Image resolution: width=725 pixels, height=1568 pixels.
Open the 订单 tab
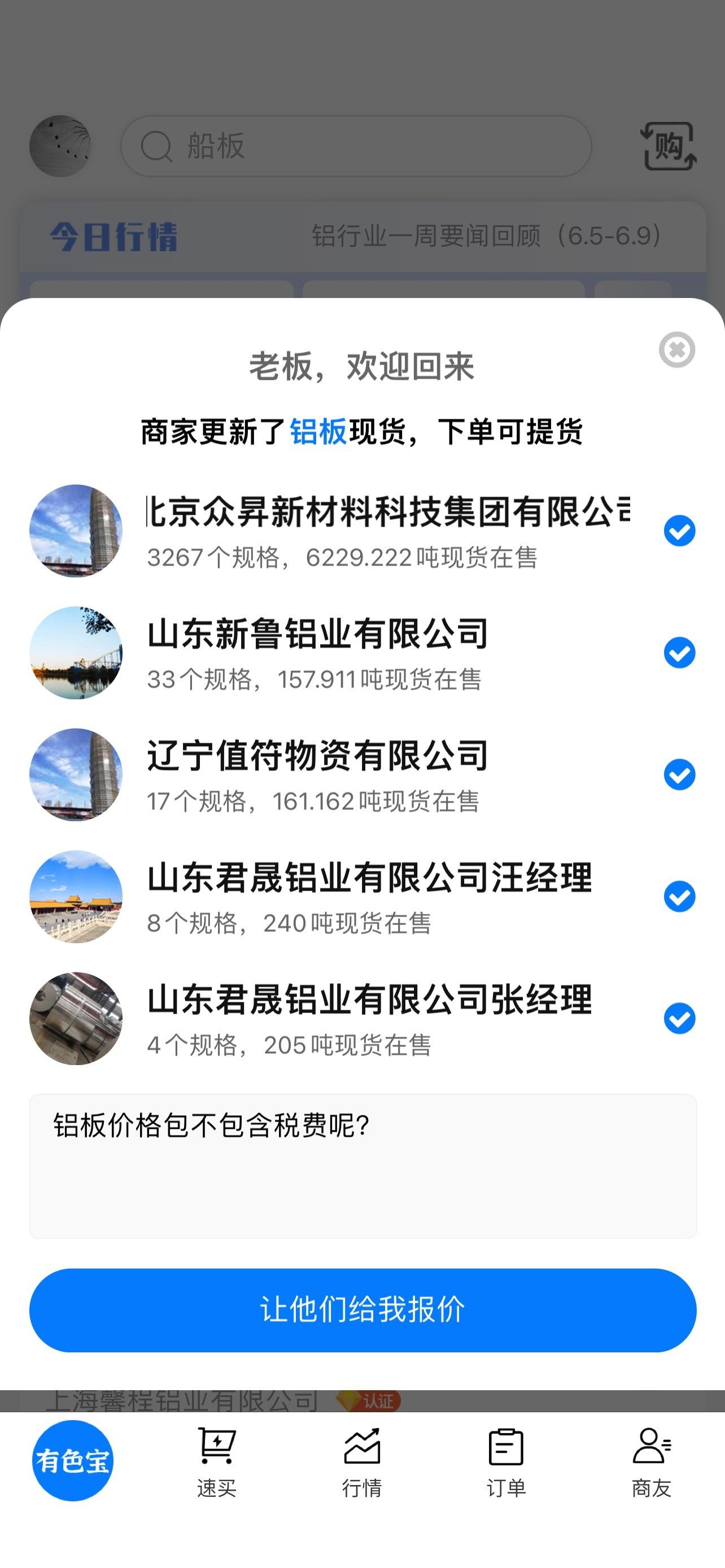506,1462
